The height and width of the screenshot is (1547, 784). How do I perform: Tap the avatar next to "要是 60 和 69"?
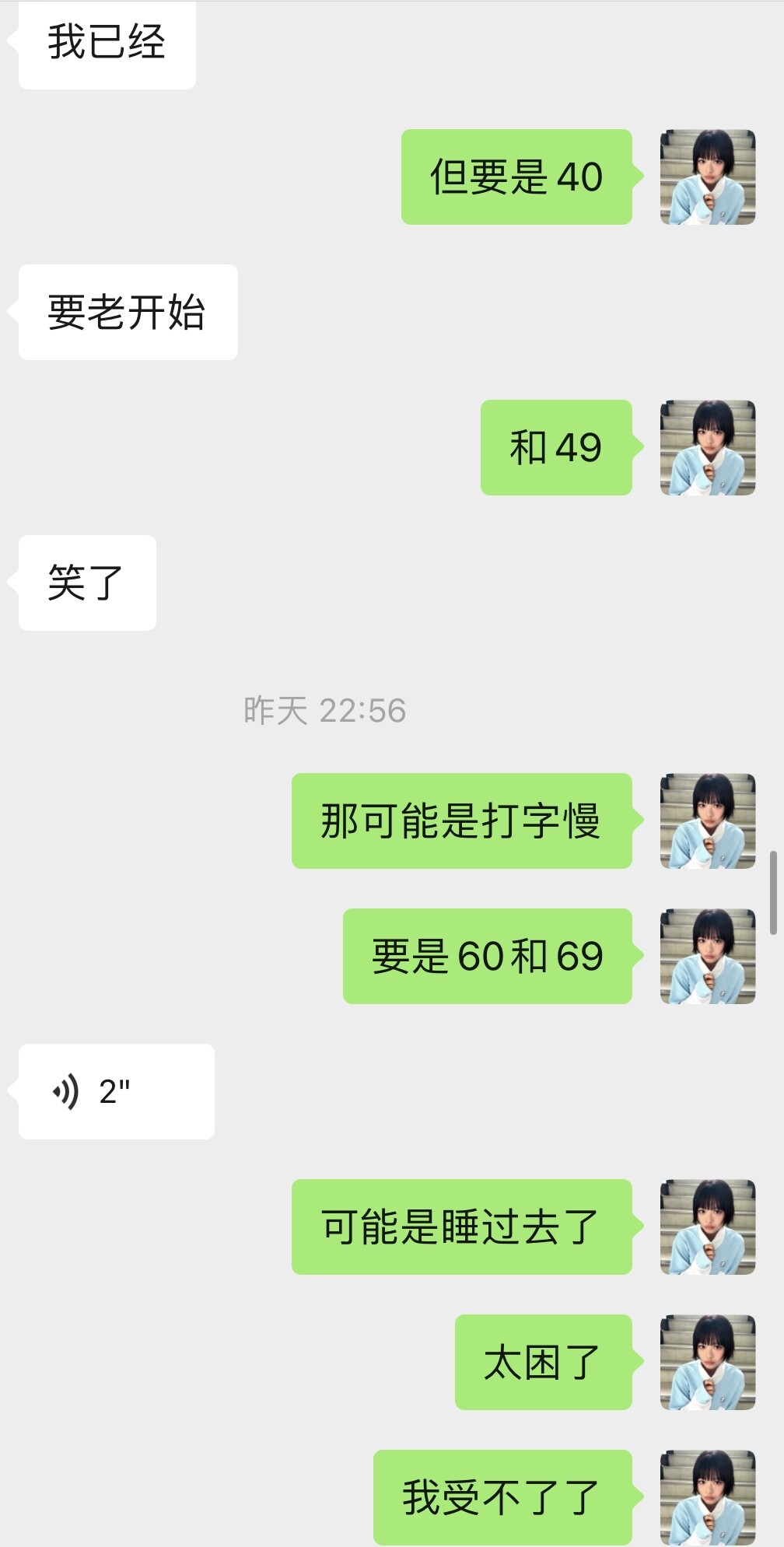[x=708, y=957]
